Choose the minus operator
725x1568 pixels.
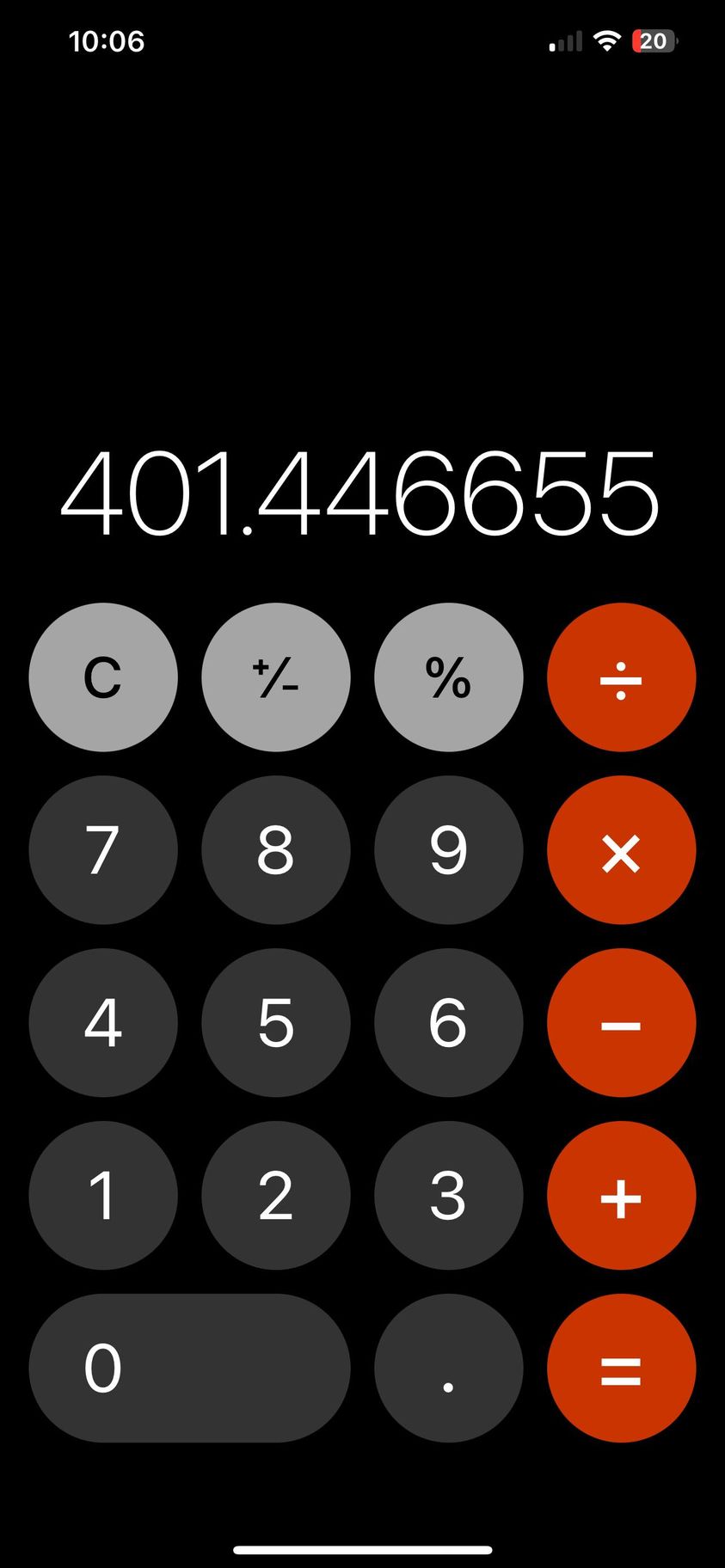pos(621,1023)
